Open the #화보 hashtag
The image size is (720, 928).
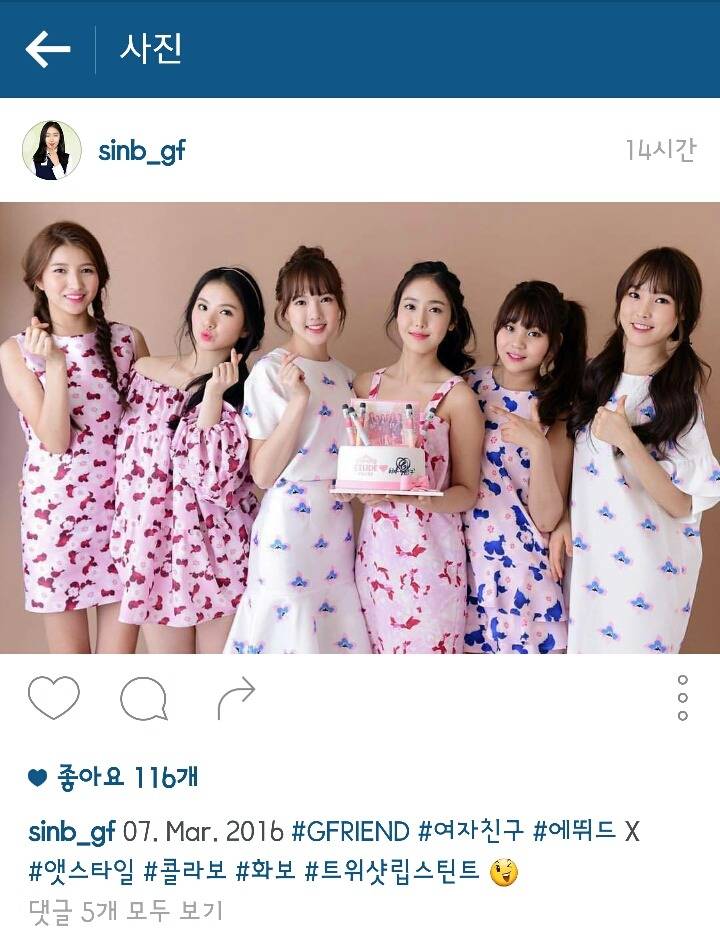coord(265,872)
